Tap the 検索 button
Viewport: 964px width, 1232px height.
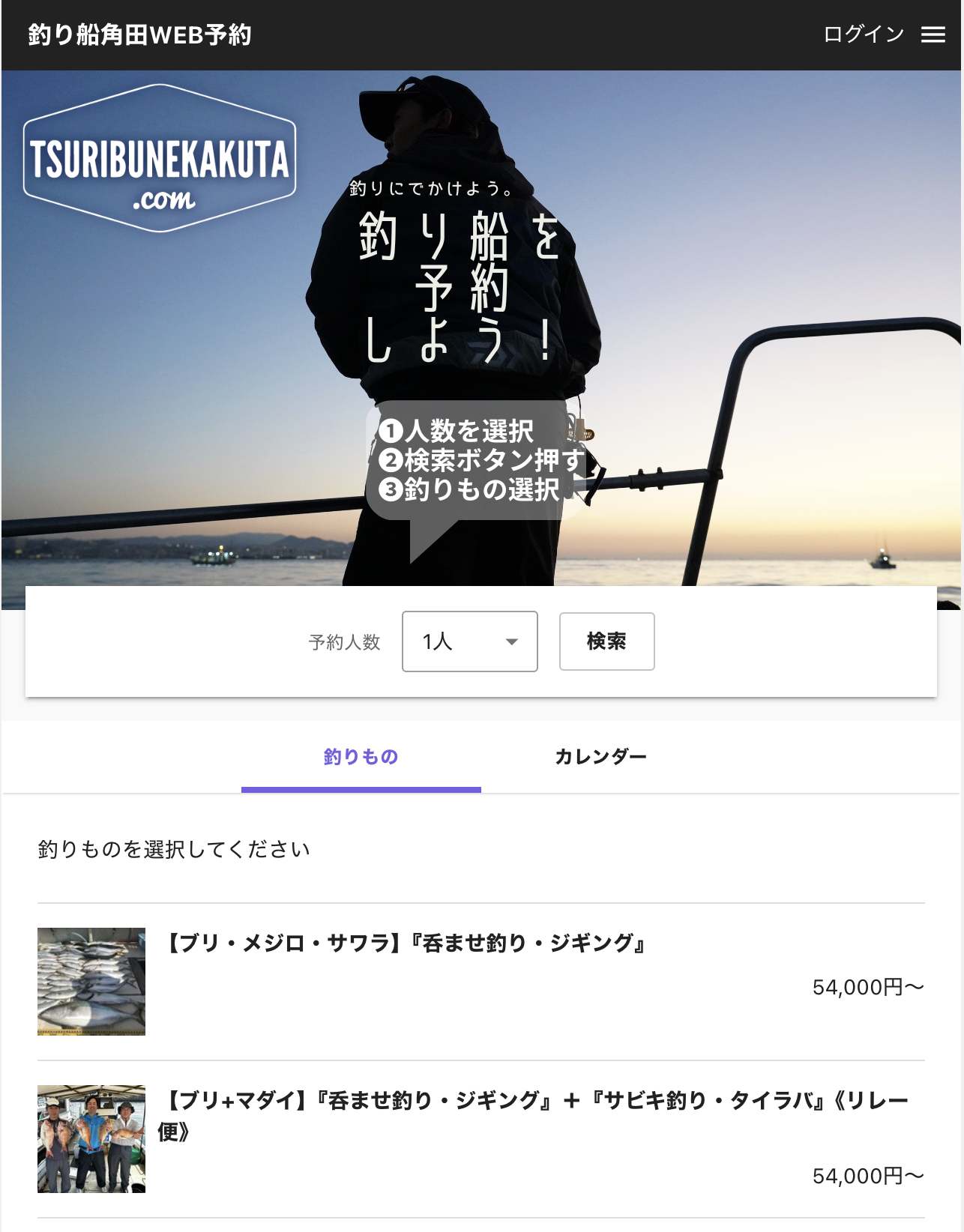coord(606,641)
